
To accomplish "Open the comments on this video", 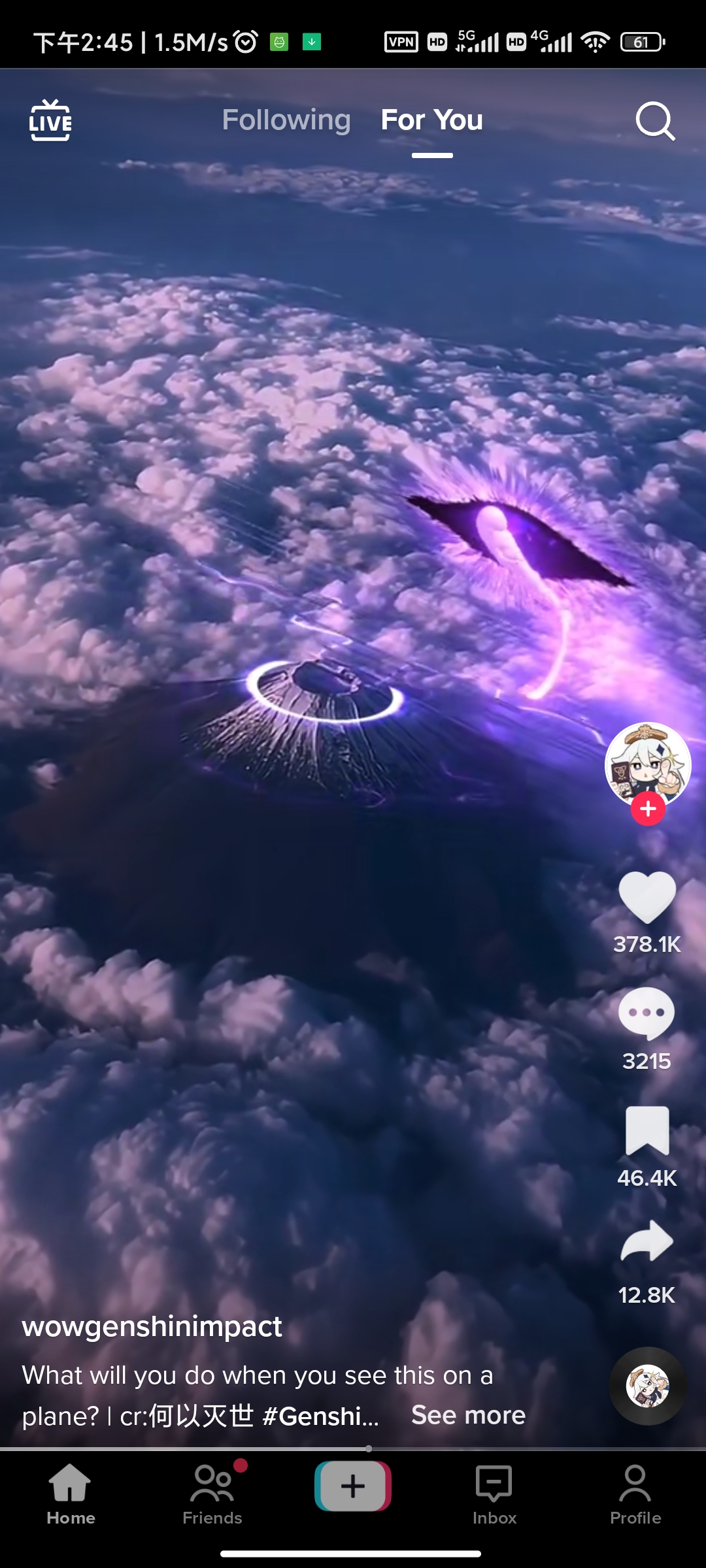I will 647,1014.
